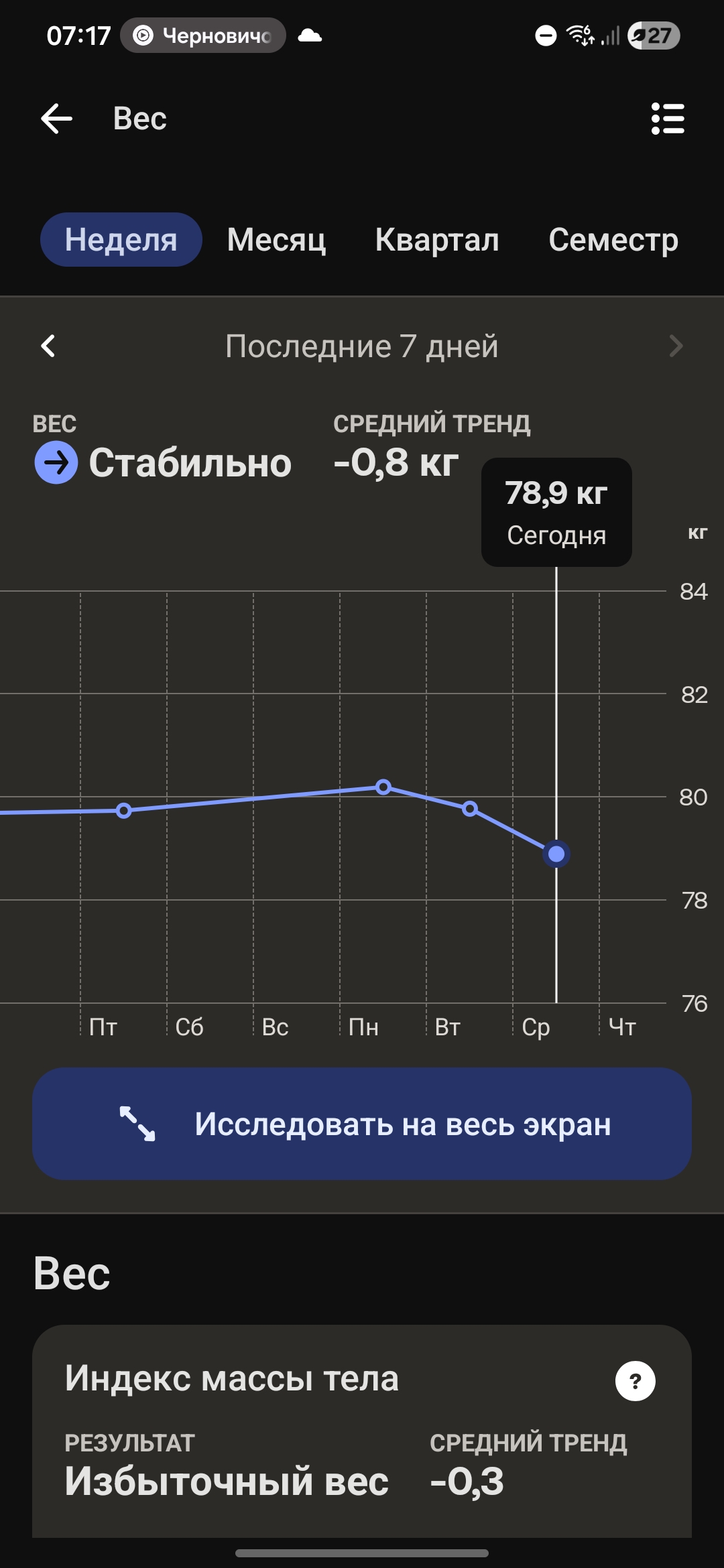Select the Tuesday data point on the chart

click(x=470, y=809)
